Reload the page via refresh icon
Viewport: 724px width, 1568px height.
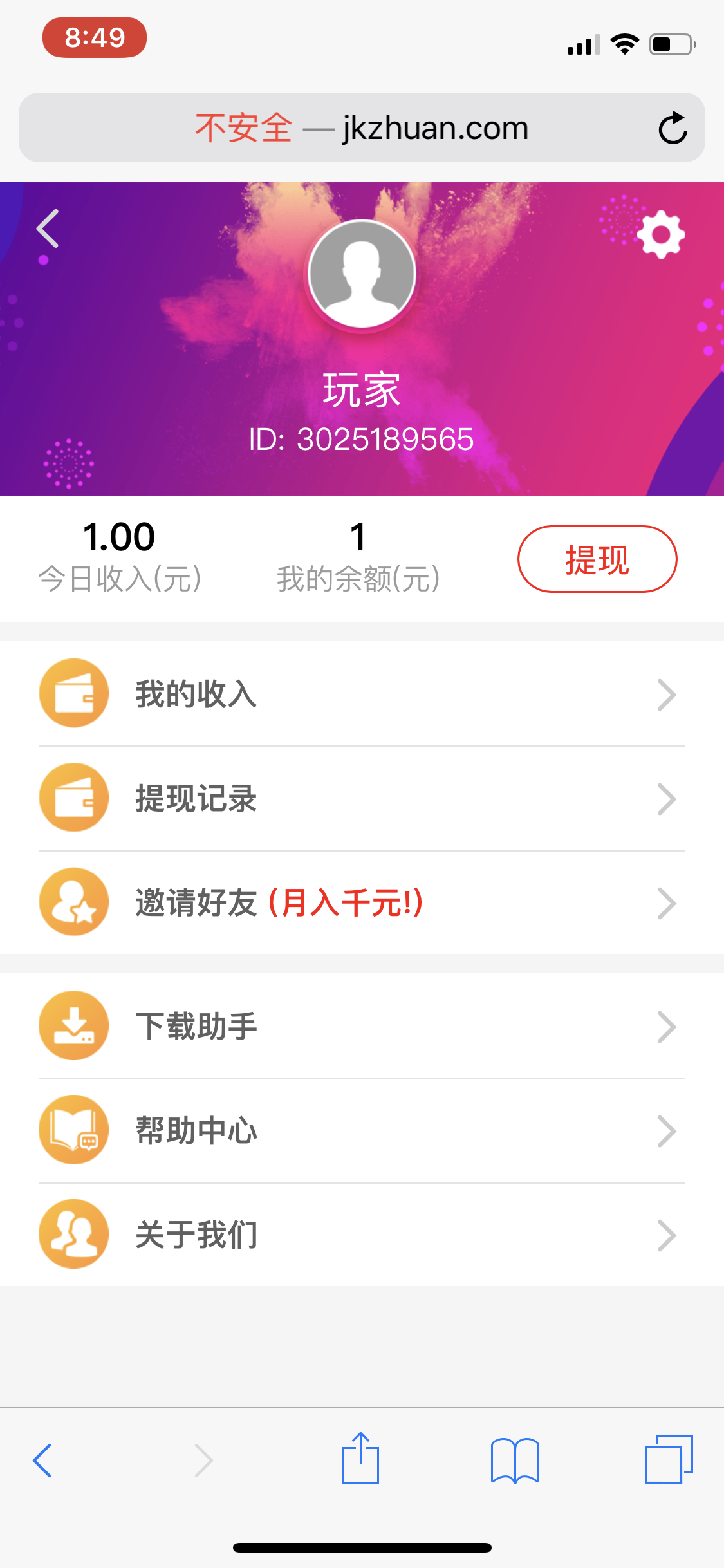(672, 127)
